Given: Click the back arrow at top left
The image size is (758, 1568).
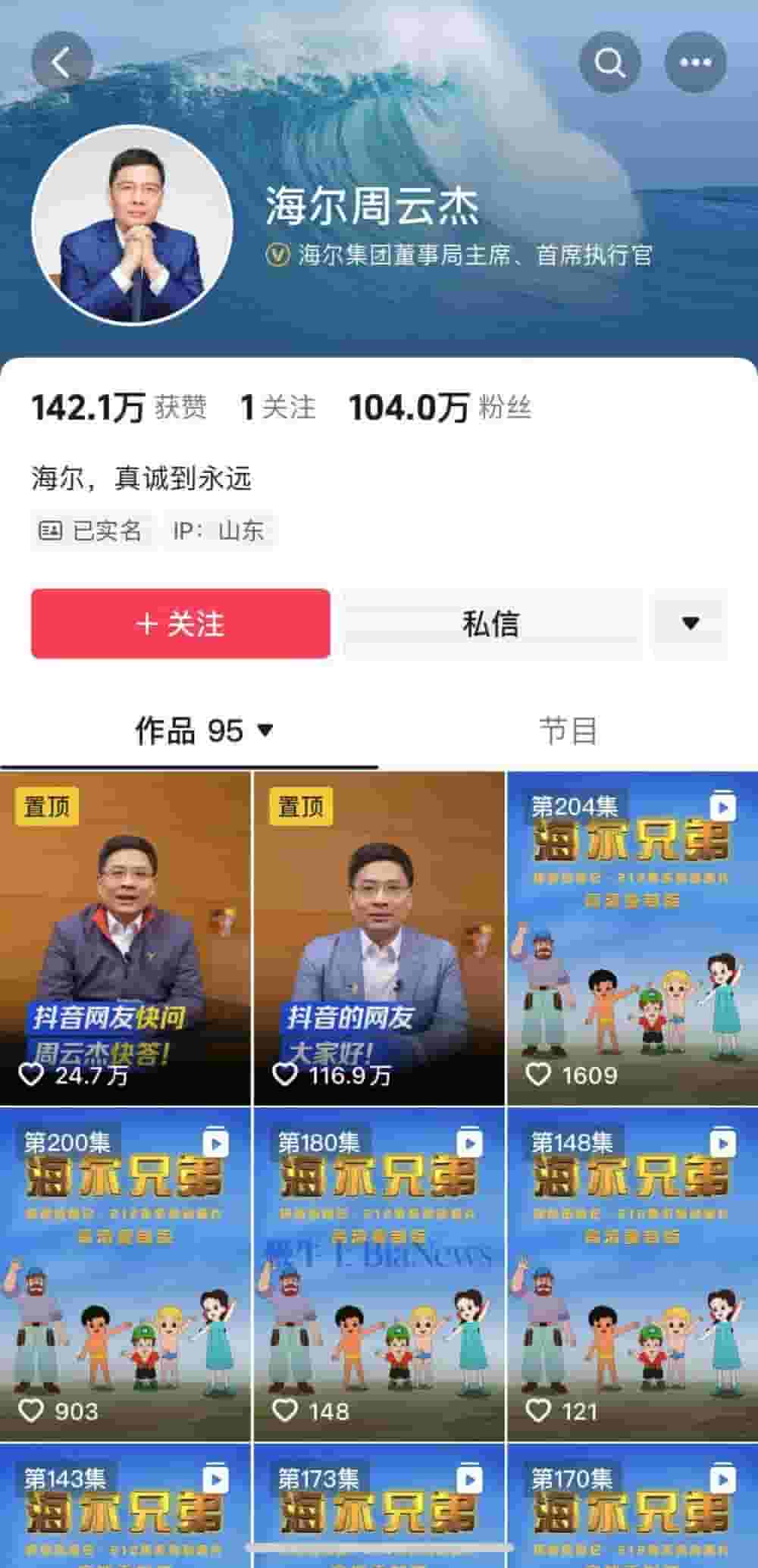Looking at the screenshot, I should (x=63, y=62).
